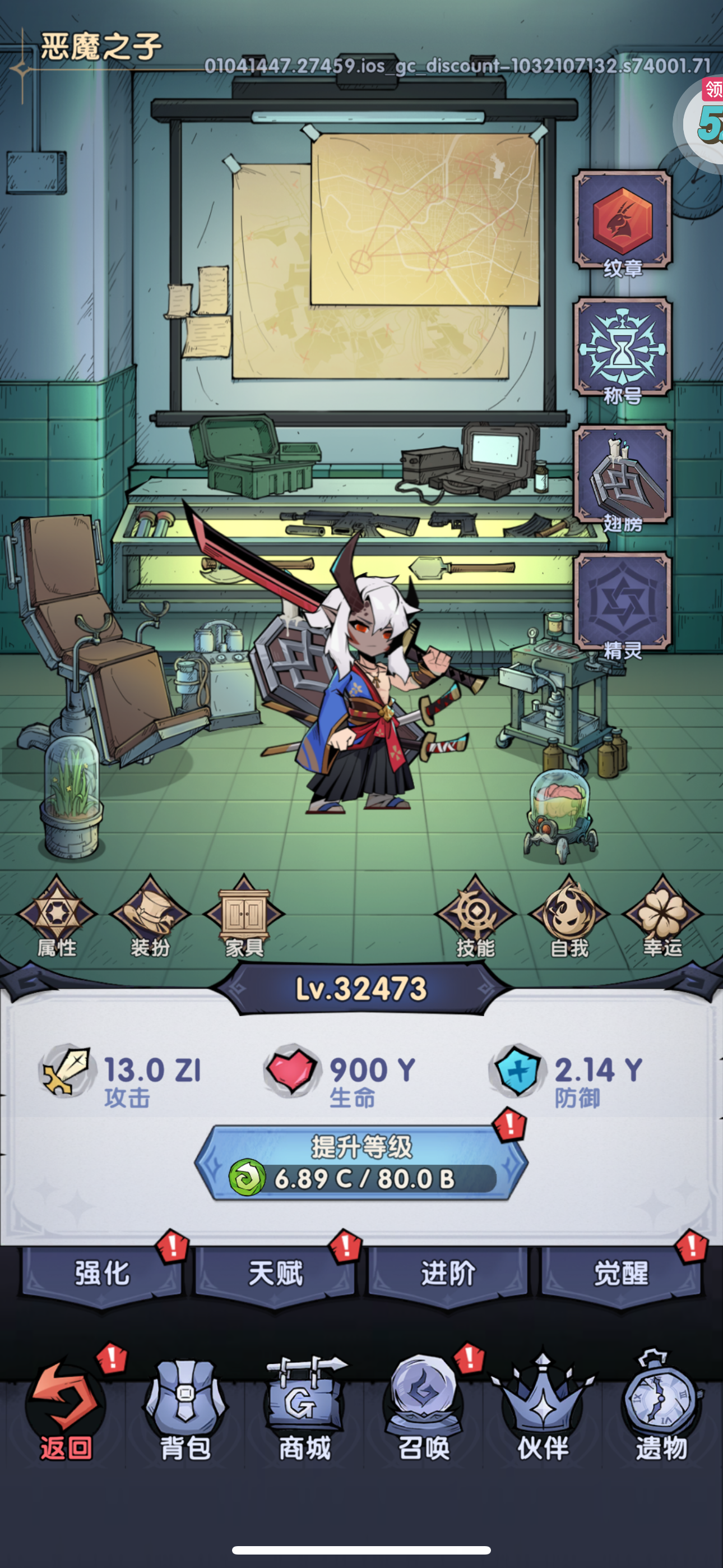Open the 称号 title panel
723x1568 pixels.
(x=622, y=349)
